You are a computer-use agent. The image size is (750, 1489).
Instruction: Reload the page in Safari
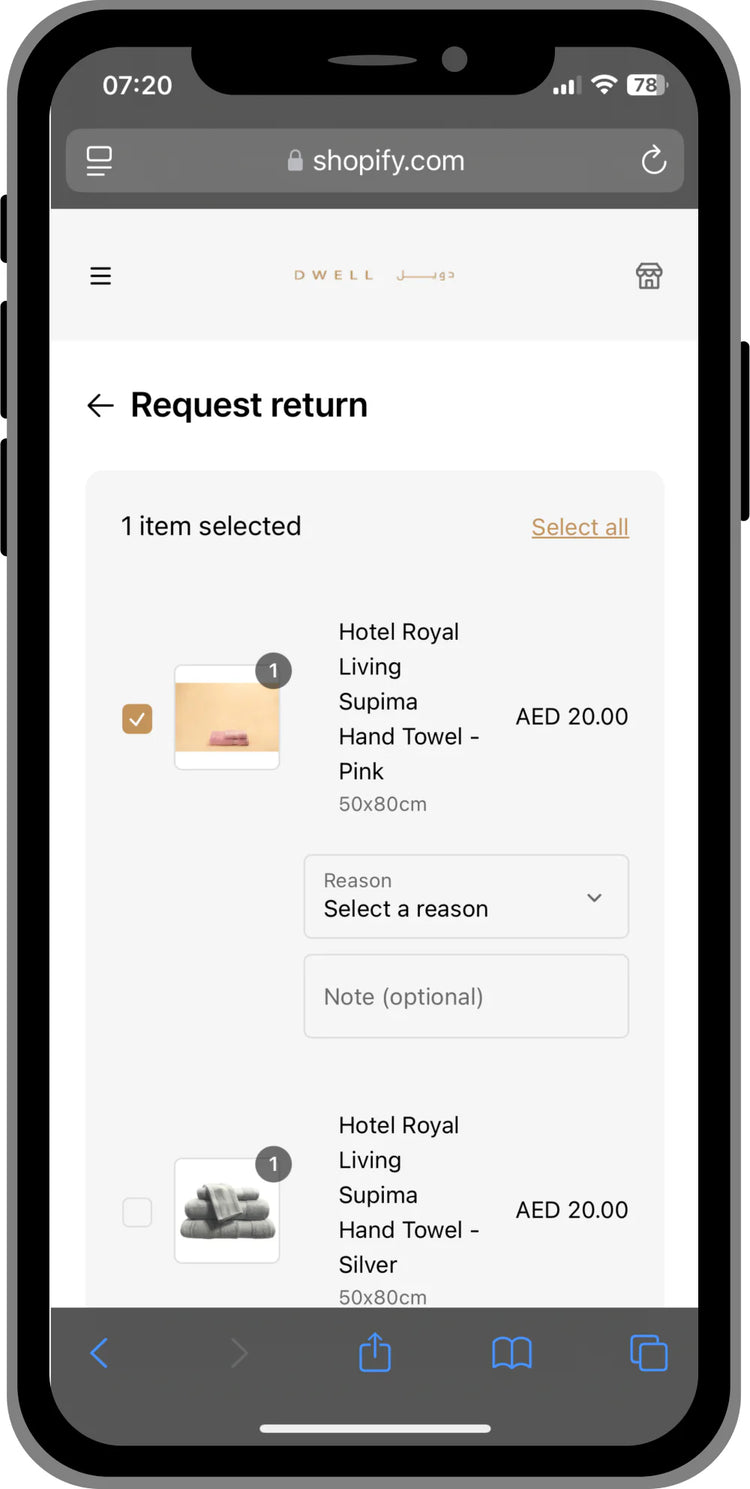click(x=653, y=160)
